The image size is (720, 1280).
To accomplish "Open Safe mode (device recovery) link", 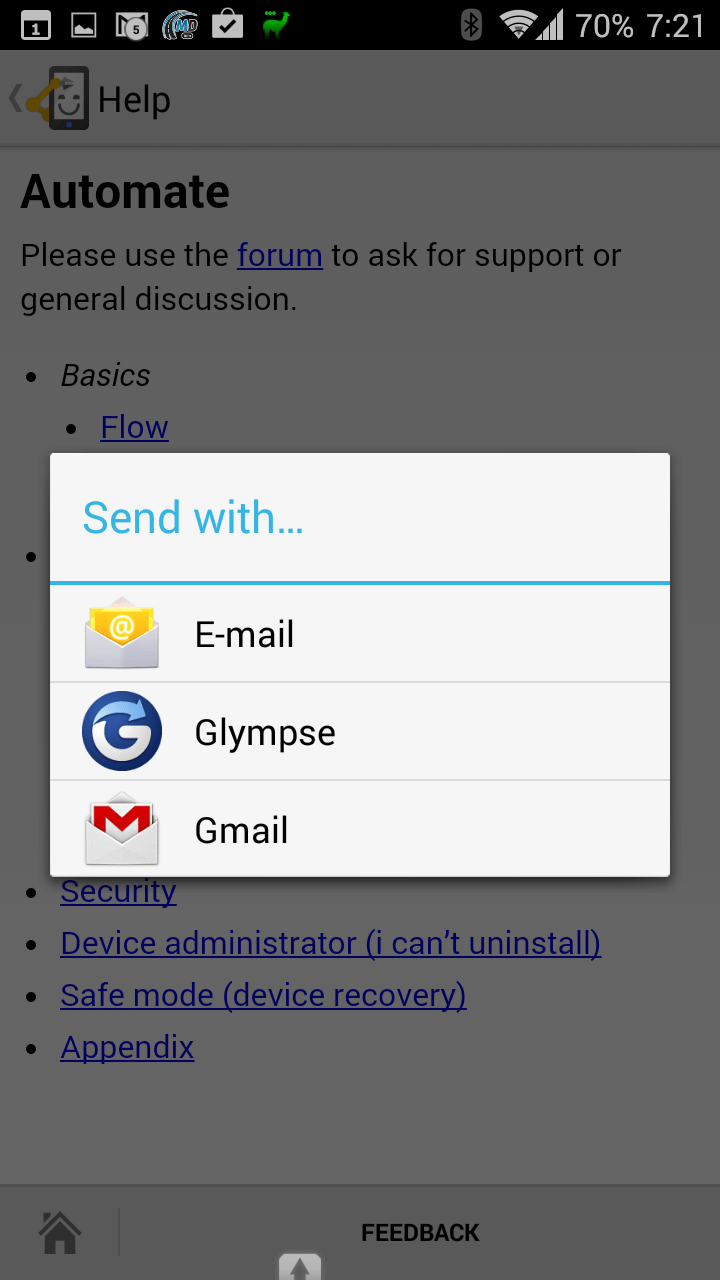I will click(x=263, y=995).
